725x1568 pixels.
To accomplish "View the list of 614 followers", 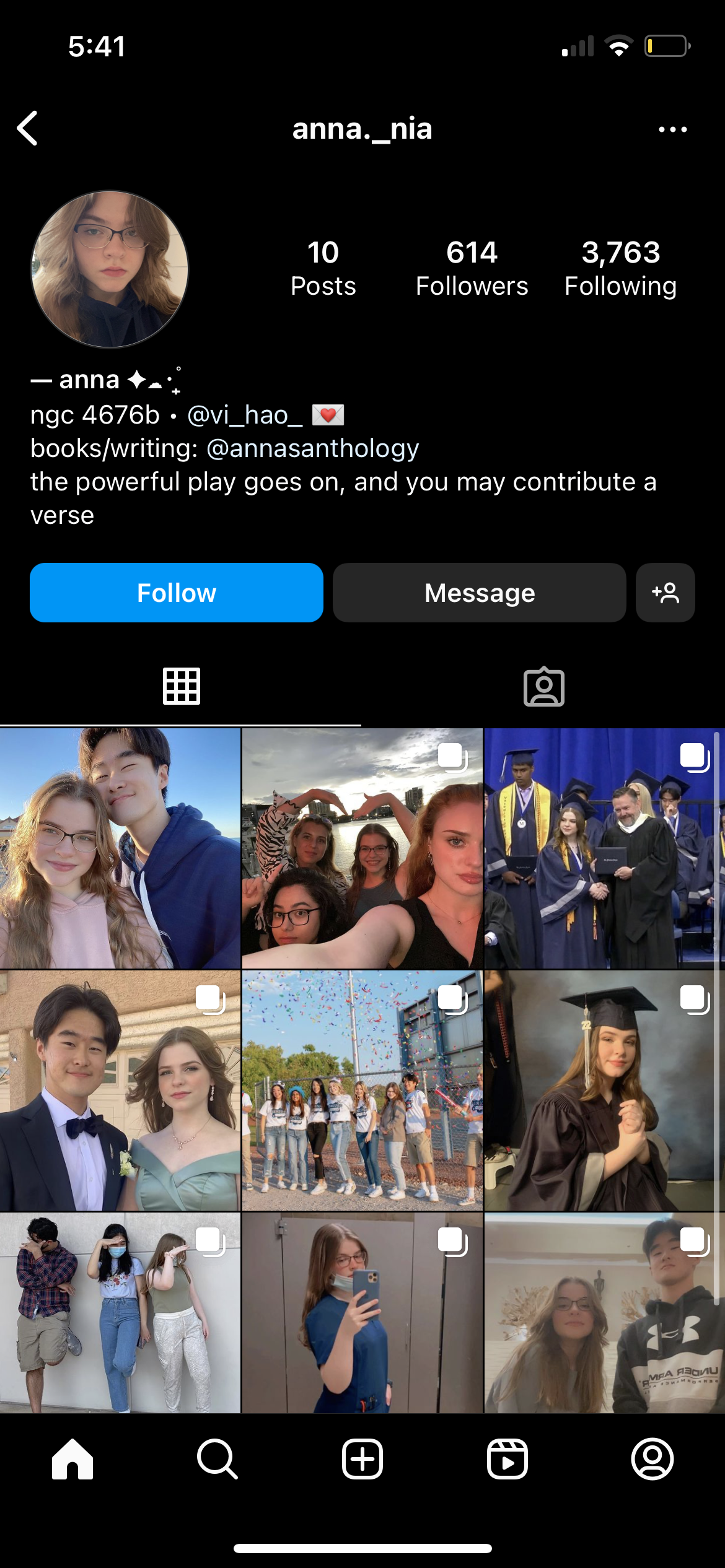I will point(472,269).
